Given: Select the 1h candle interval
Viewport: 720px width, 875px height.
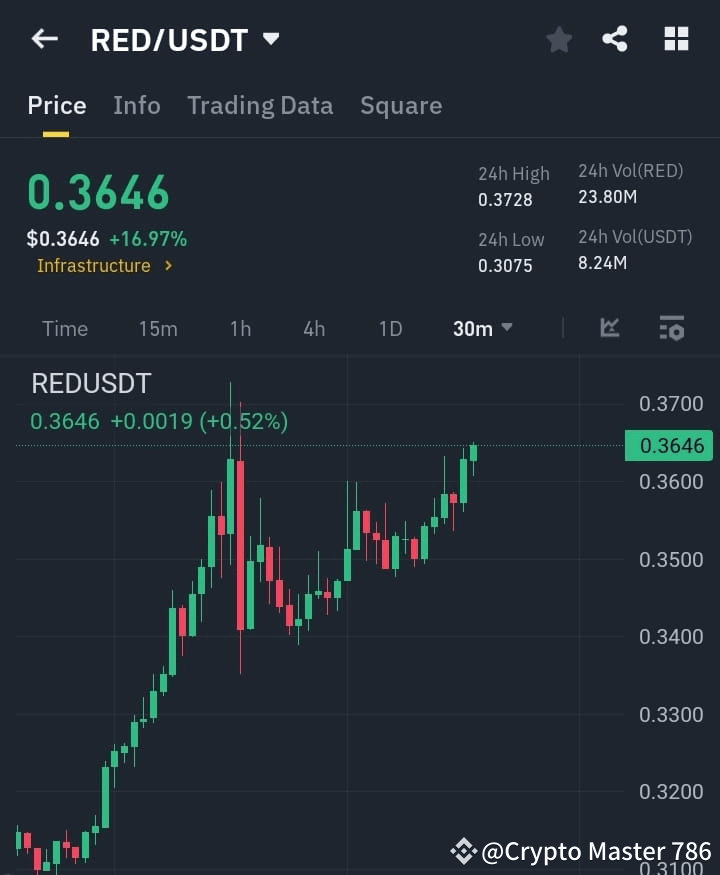Looking at the screenshot, I should [240, 327].
